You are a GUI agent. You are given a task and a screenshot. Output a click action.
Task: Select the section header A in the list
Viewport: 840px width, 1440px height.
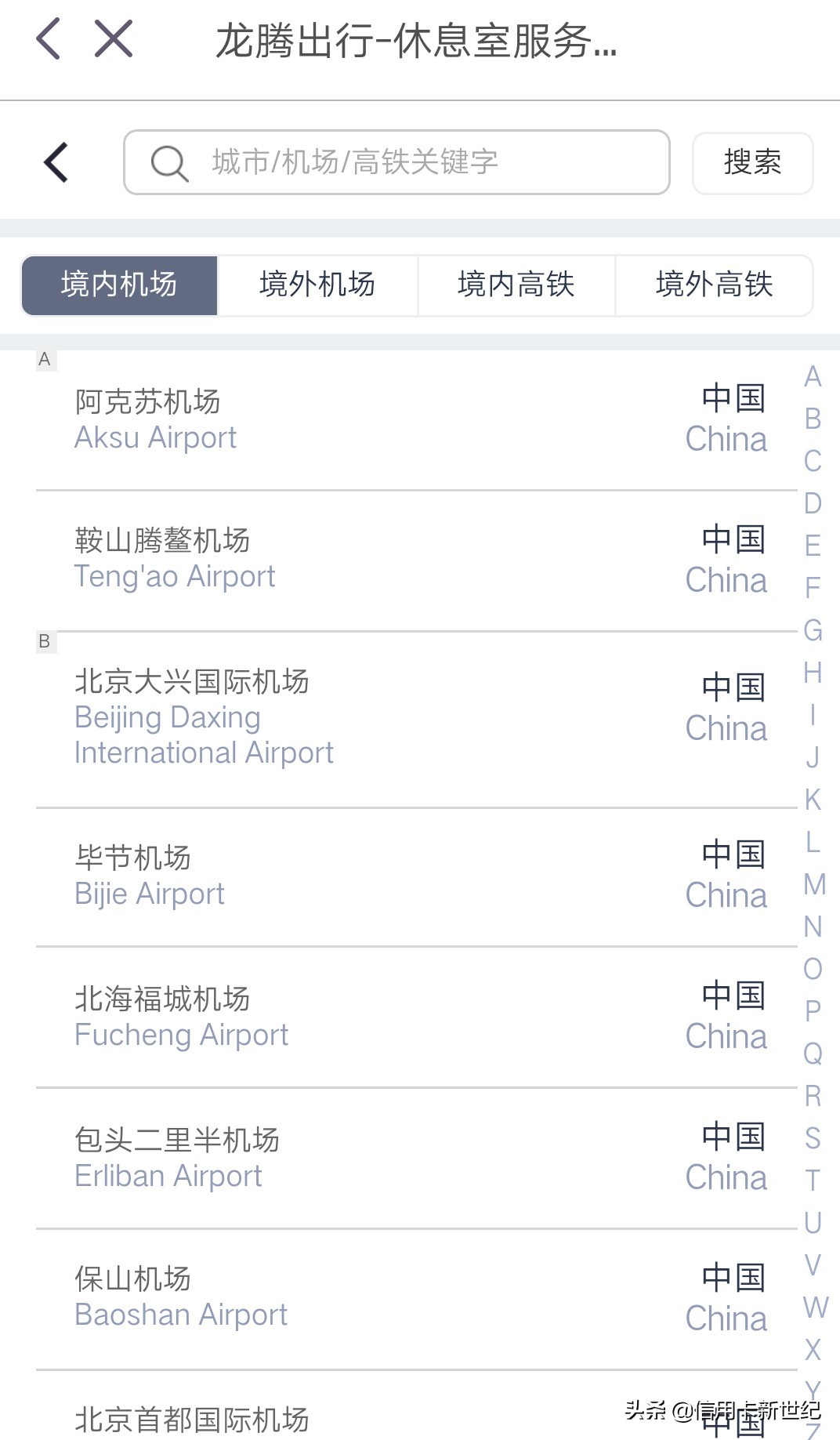click(x=45, y=360)
